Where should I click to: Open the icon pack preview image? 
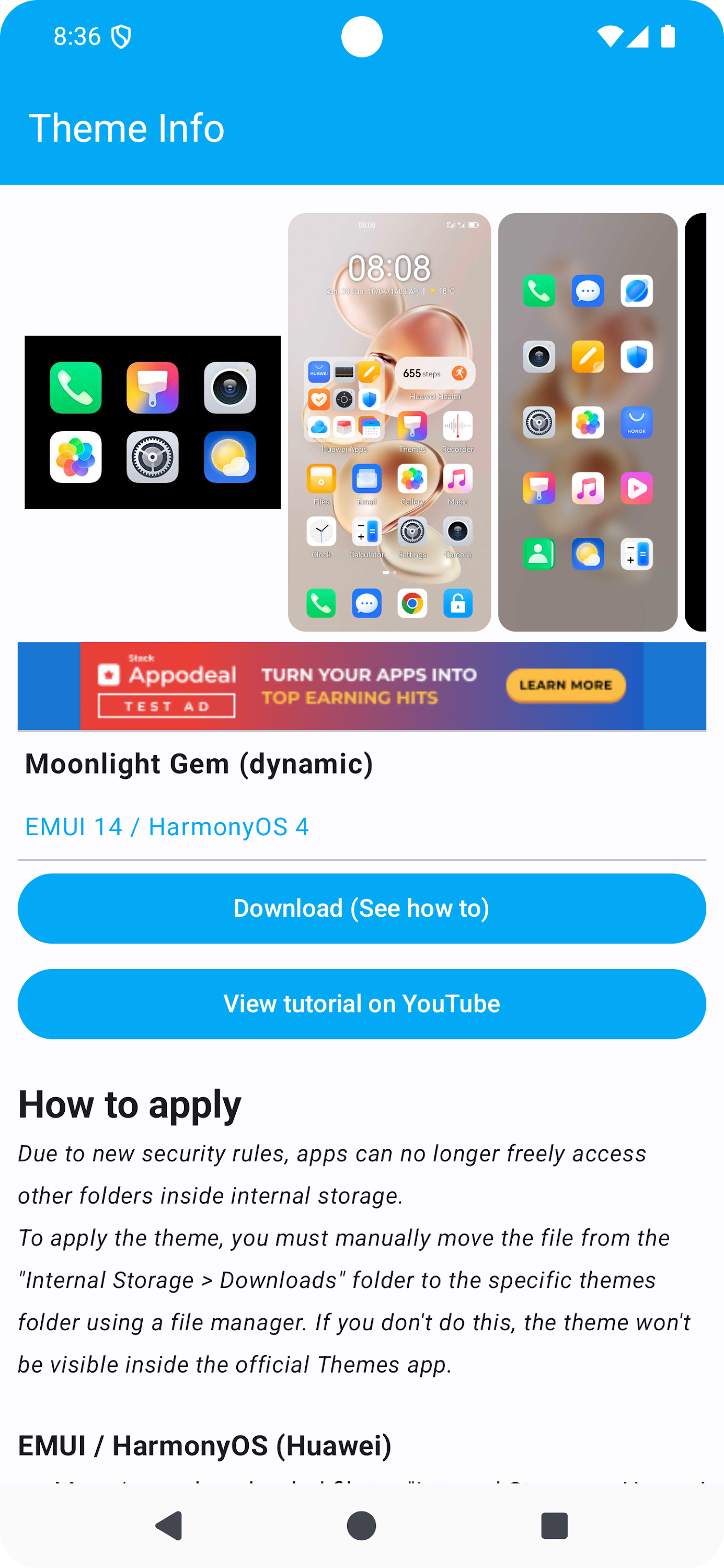pyautogui.click(x=152, y=422)
